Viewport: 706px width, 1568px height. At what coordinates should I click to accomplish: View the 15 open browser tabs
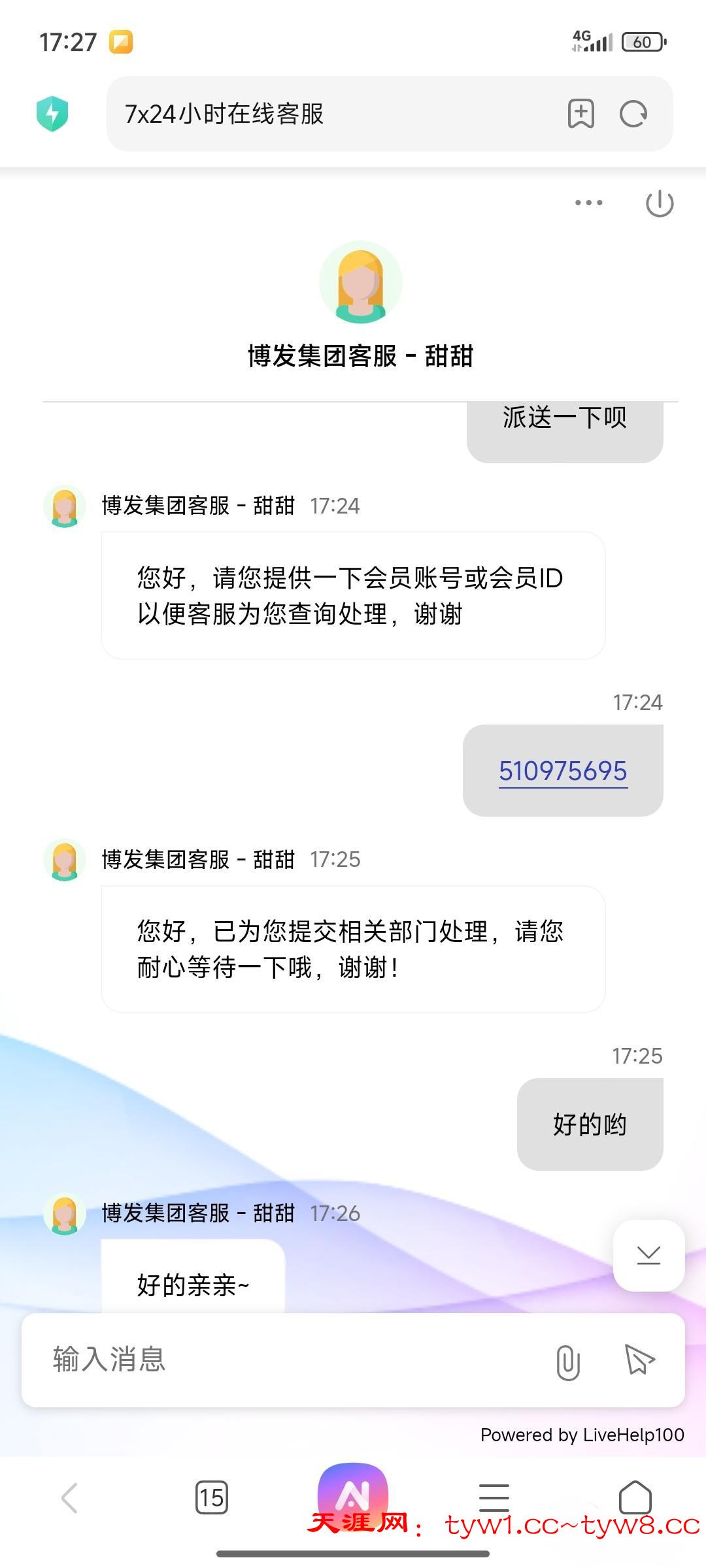click(x=211, y=1497)
